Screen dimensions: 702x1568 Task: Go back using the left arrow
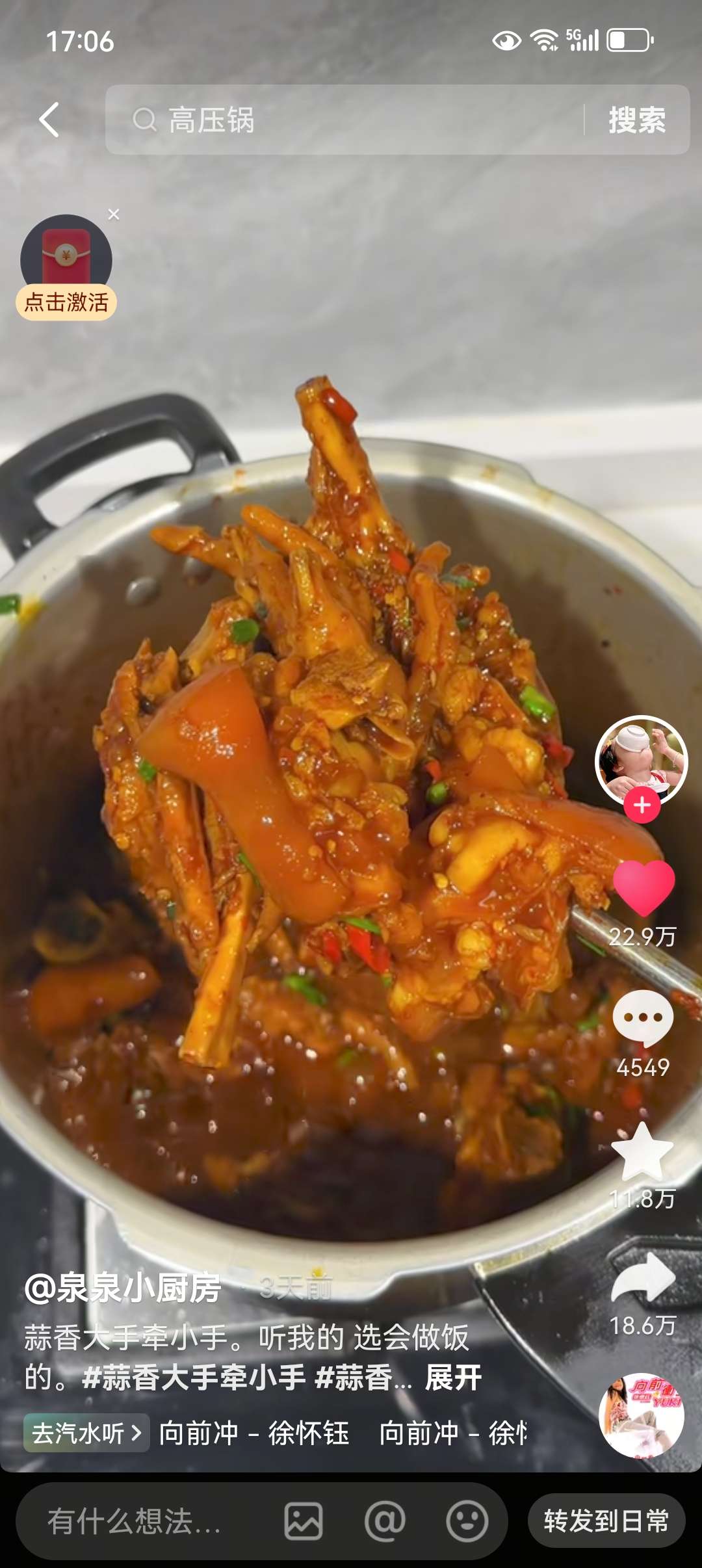(49, 120)
